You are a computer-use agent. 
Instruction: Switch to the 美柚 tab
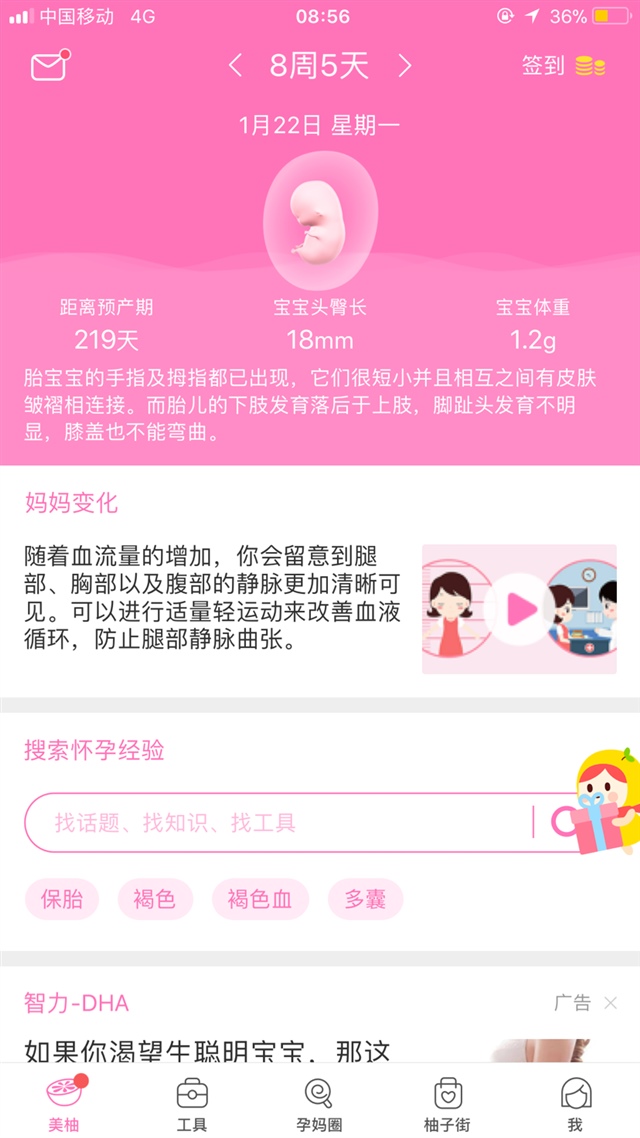pyautogui.click(x=63, y=1101)
